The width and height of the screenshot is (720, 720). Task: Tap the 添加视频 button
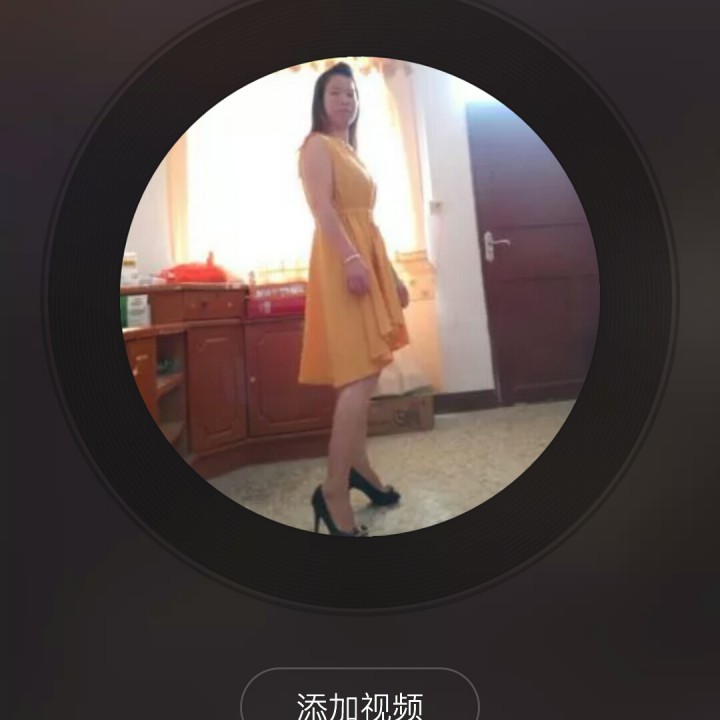coord(360,700)
